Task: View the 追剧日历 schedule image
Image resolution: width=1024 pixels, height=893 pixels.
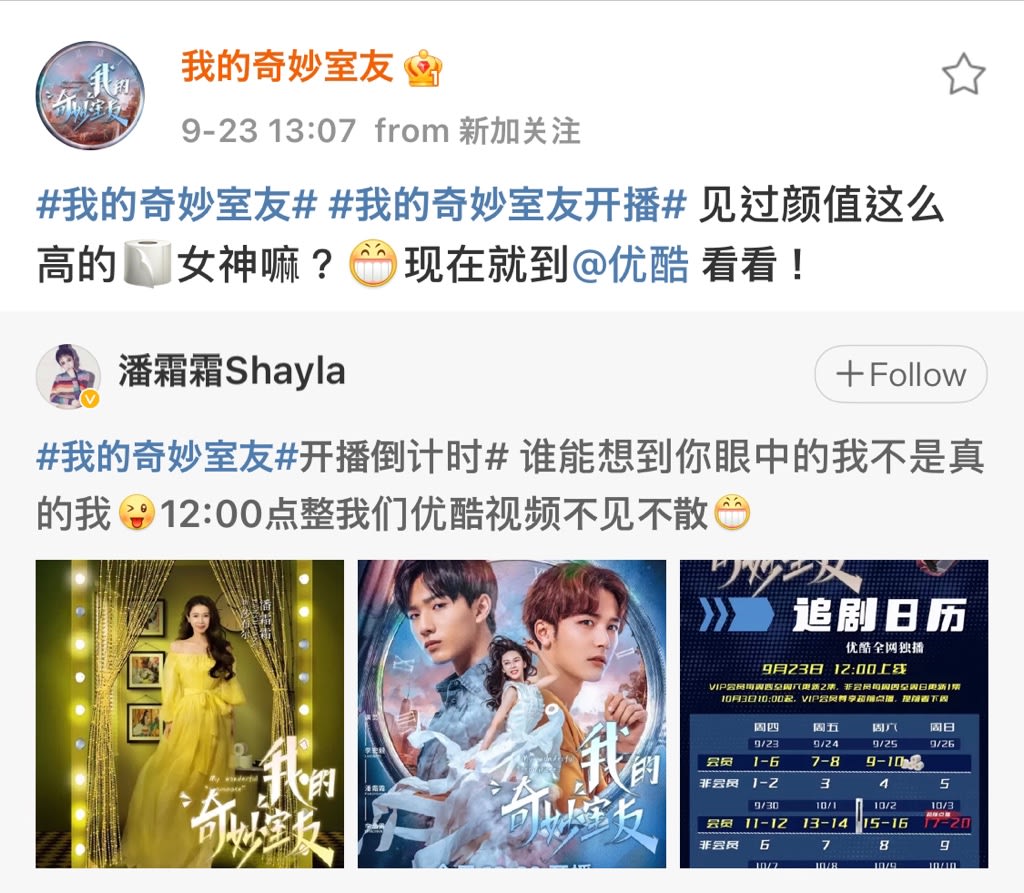Action: point(833,713)
